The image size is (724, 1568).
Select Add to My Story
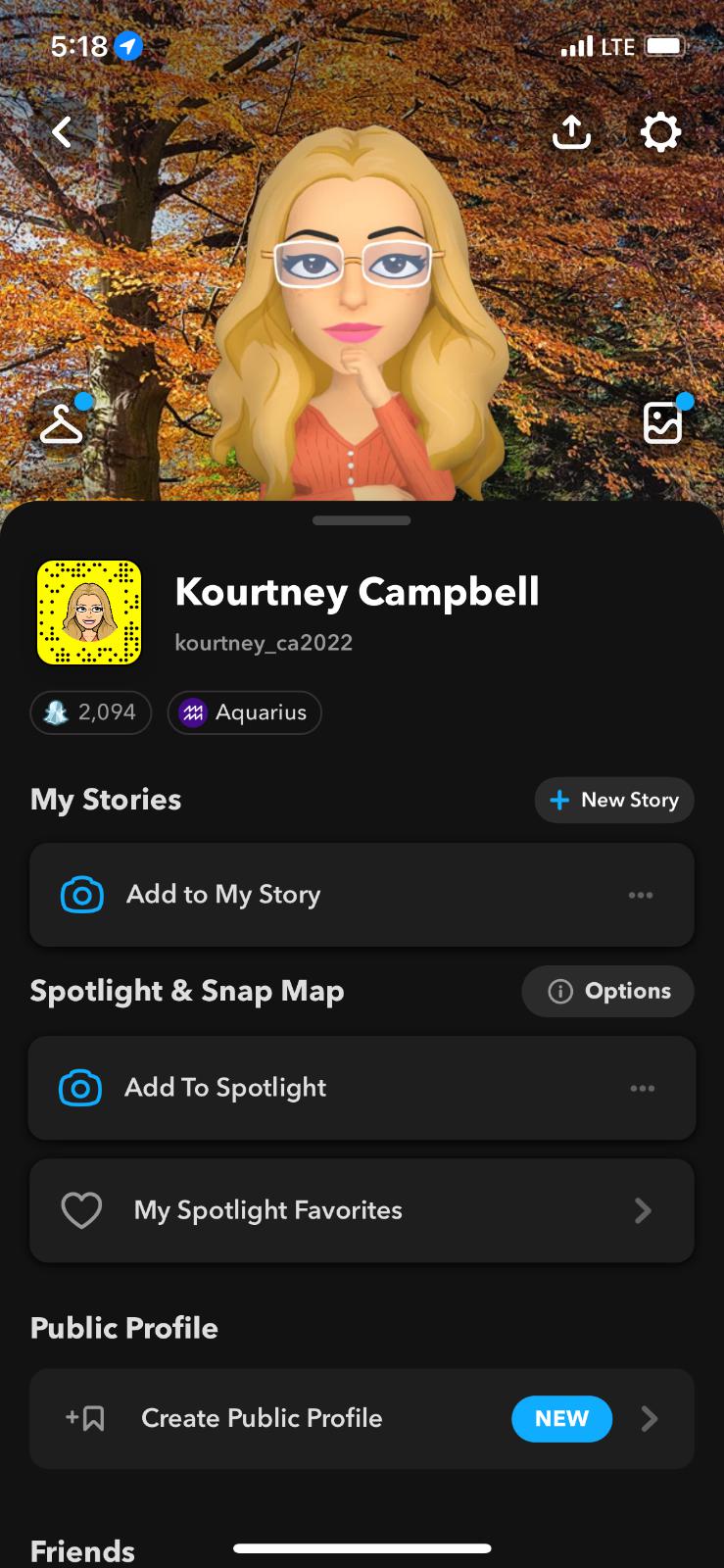(x=223, y=895)
